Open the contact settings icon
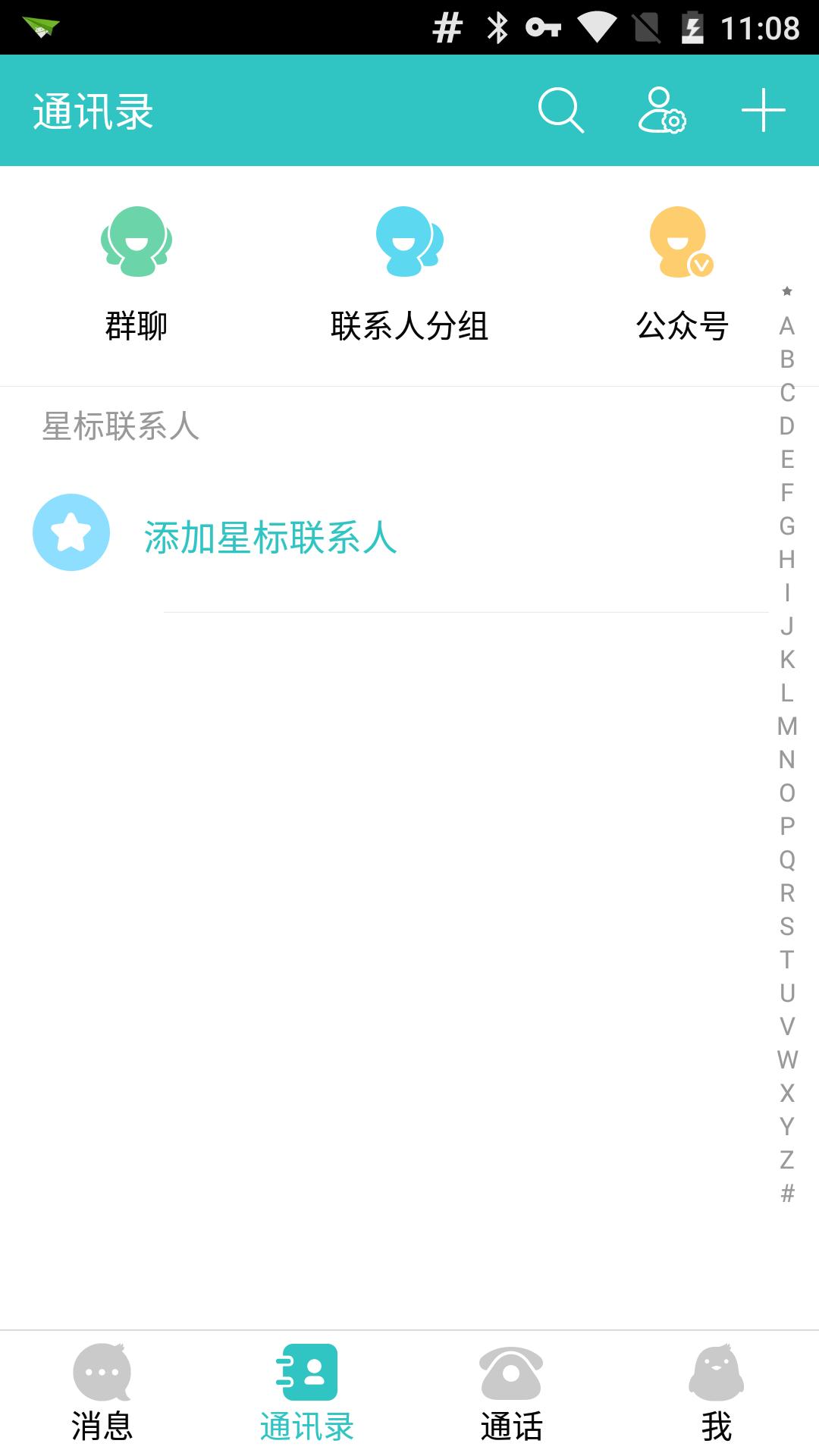 (x=661, y=111)
